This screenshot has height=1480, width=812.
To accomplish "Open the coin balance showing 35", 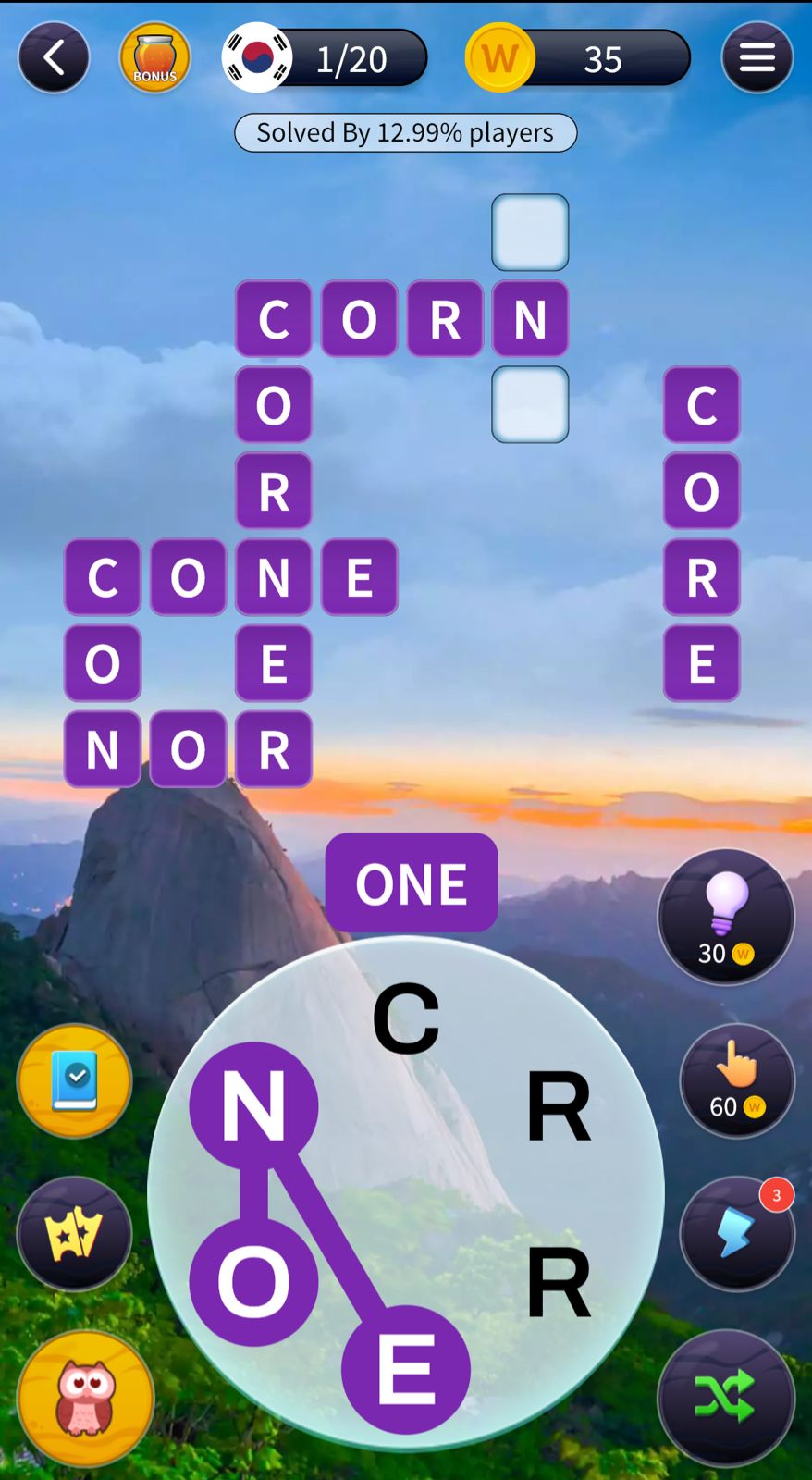I will (x=578, y=58).
